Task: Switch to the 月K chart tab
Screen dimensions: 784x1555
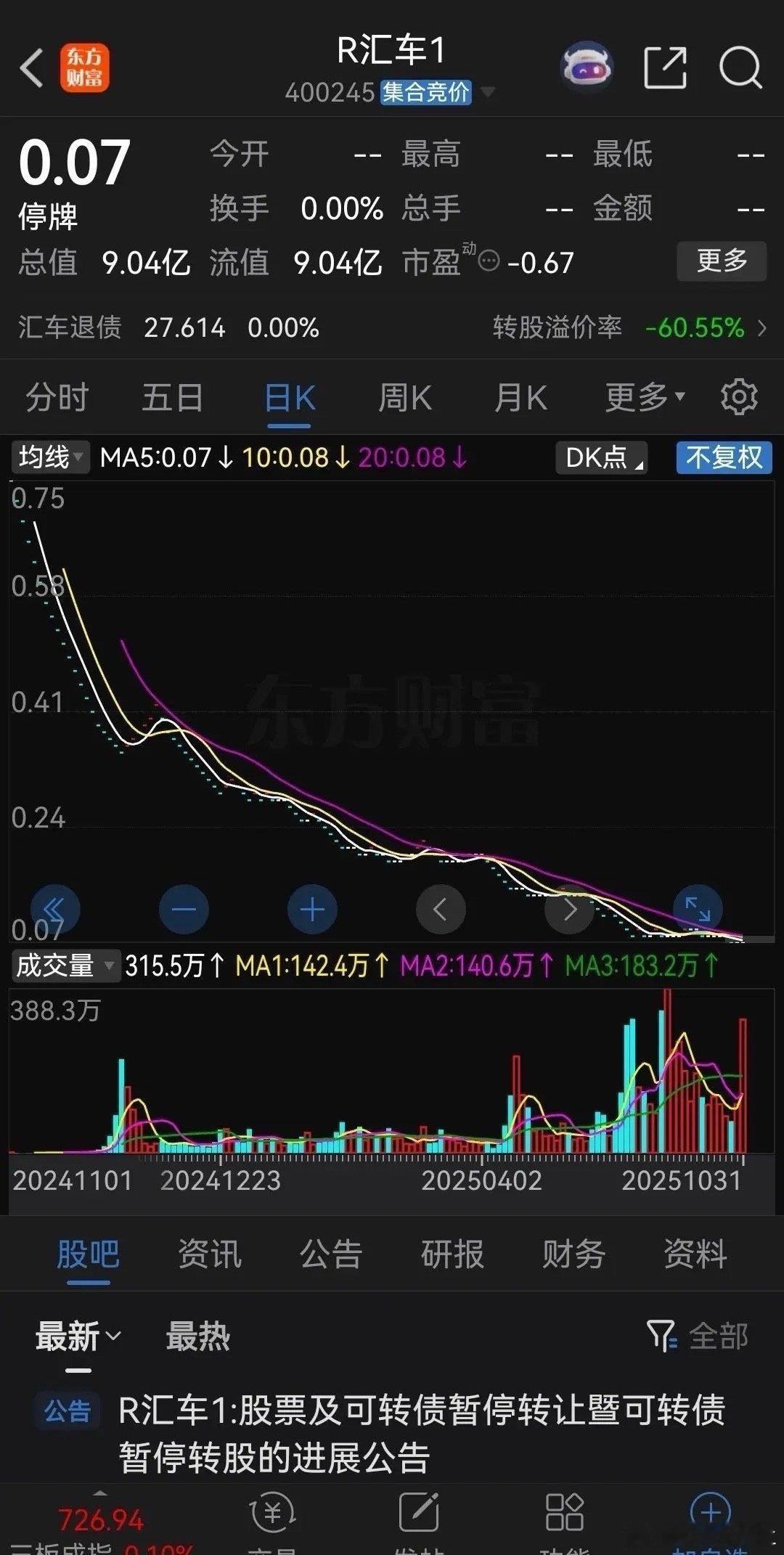Action: click(520, 398)
